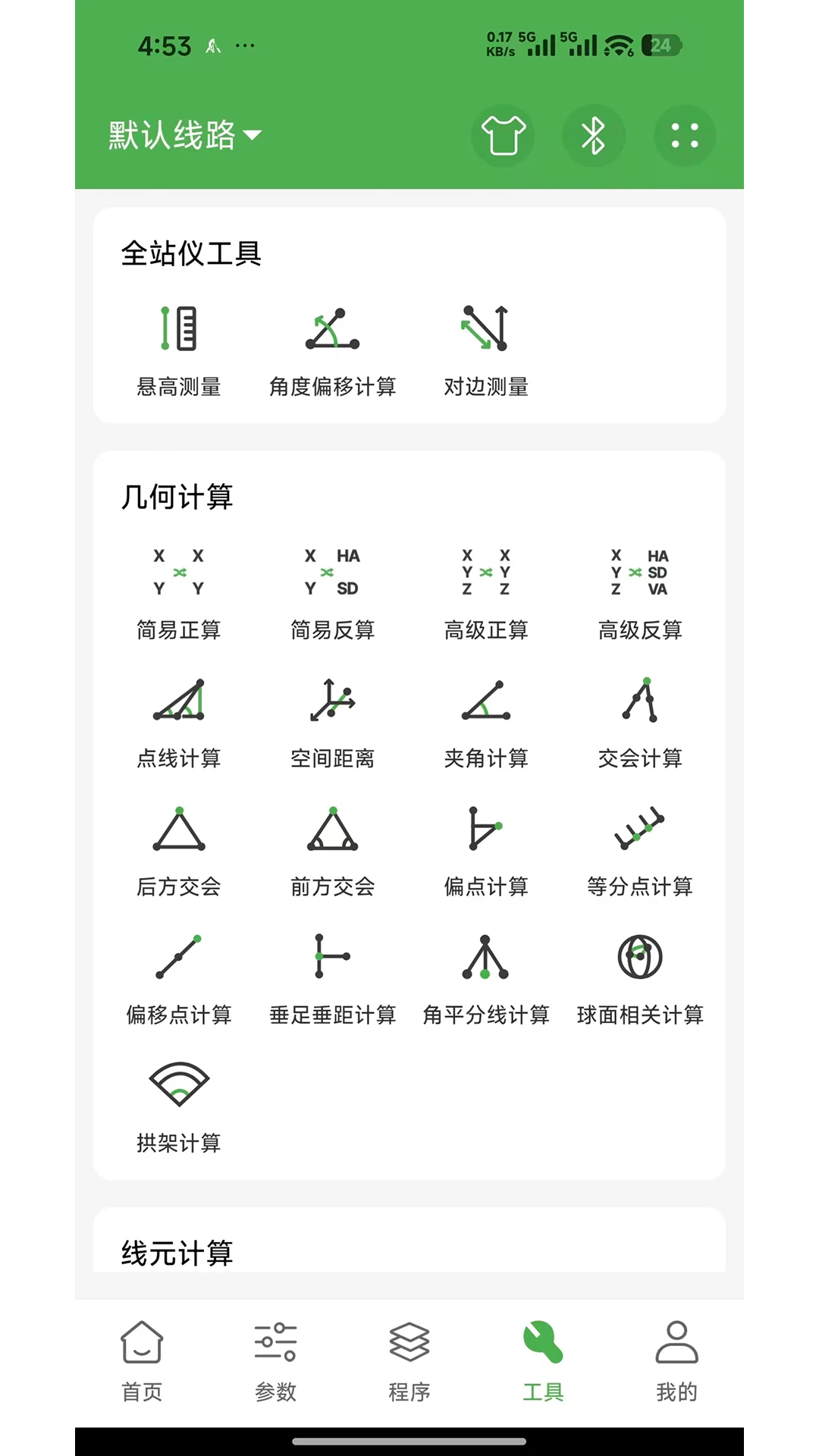Open 后方交会 calculation
Screen dimensions: 819x1456
tap(179, 852)
